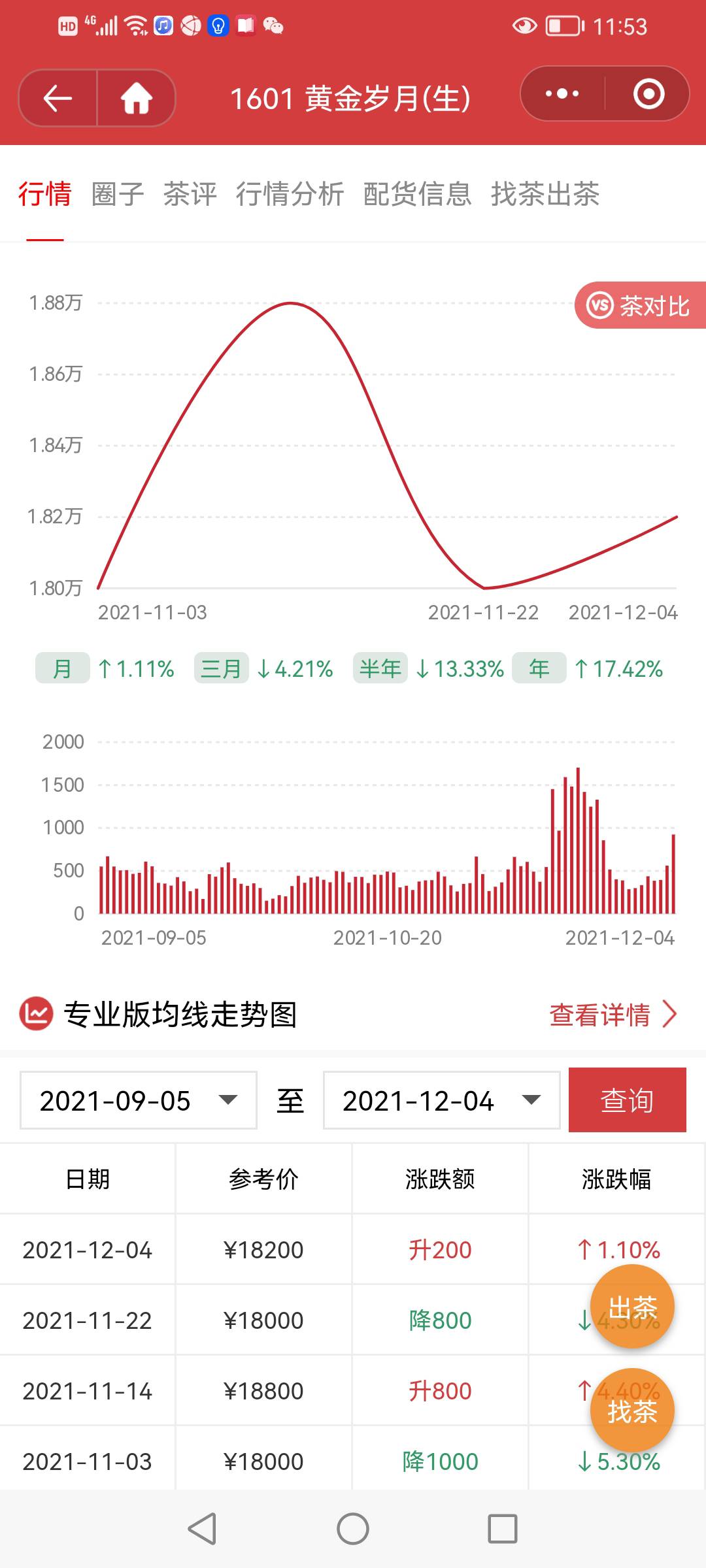
Task: Open the 配货信息 tab
Action: pos(417,194)
